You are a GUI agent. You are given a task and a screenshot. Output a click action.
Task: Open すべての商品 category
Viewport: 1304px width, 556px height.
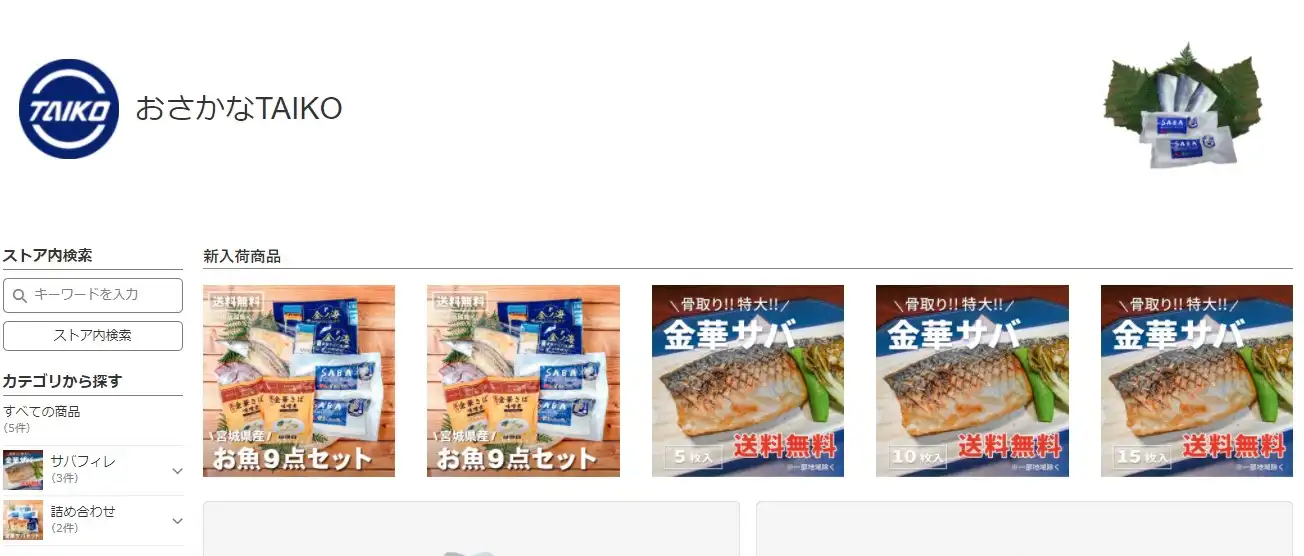[x=42, y=411]
